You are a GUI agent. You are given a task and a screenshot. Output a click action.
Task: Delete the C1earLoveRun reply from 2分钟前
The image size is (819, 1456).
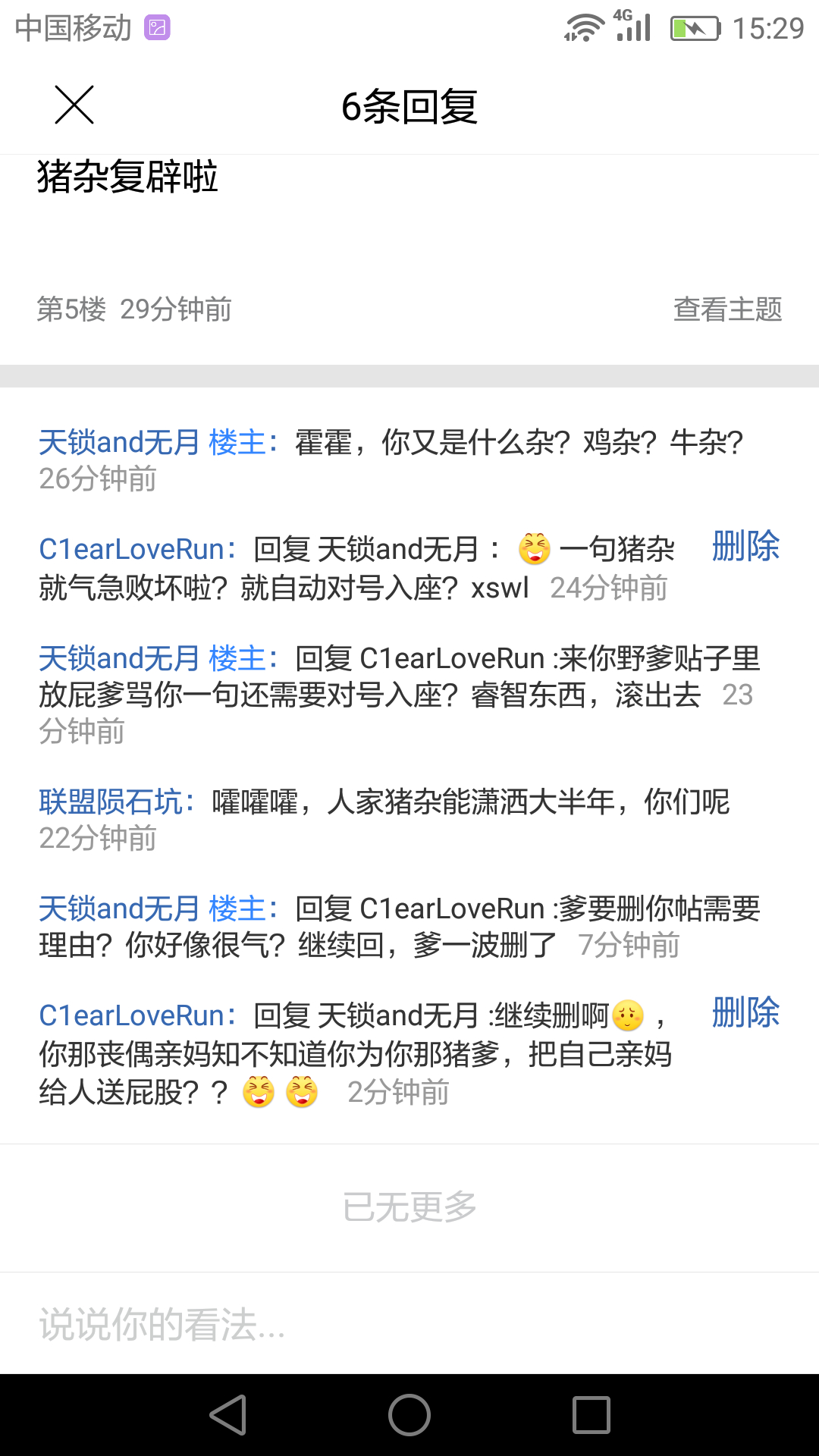745,1012
